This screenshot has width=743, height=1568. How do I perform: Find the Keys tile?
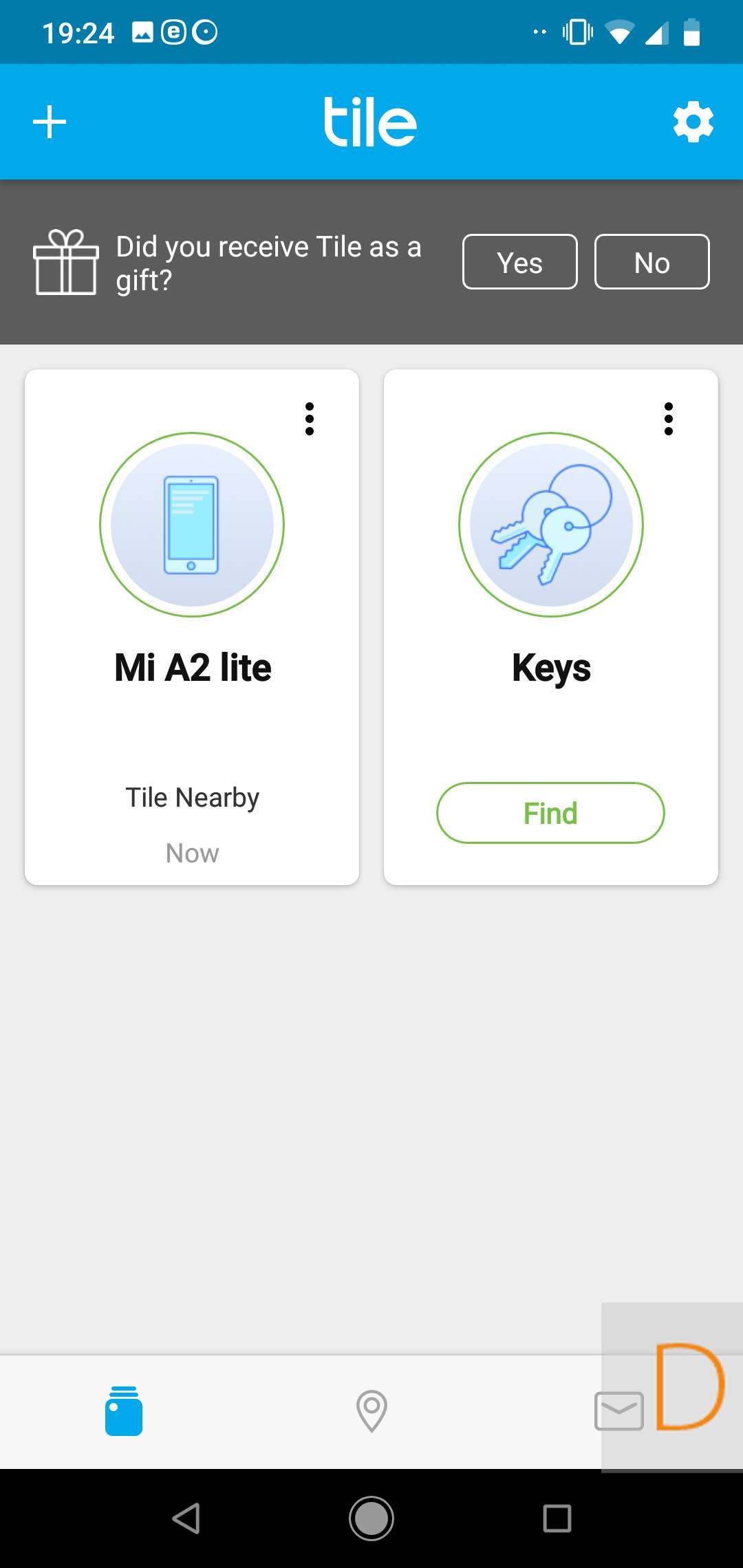[x=550, y=813]
